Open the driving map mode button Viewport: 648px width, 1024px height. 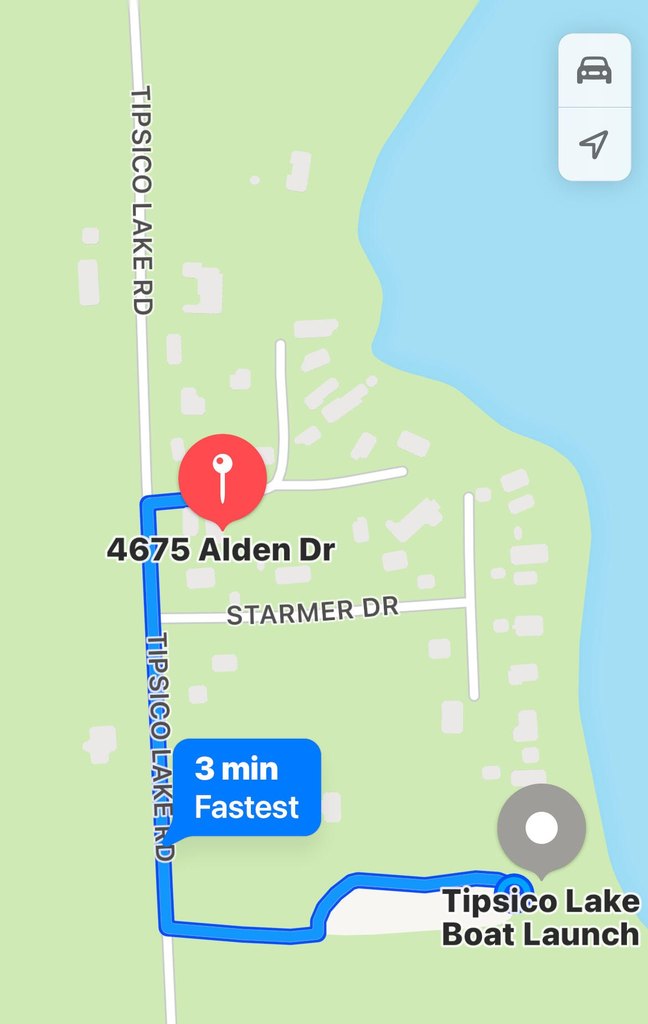[x=594, y=70]
